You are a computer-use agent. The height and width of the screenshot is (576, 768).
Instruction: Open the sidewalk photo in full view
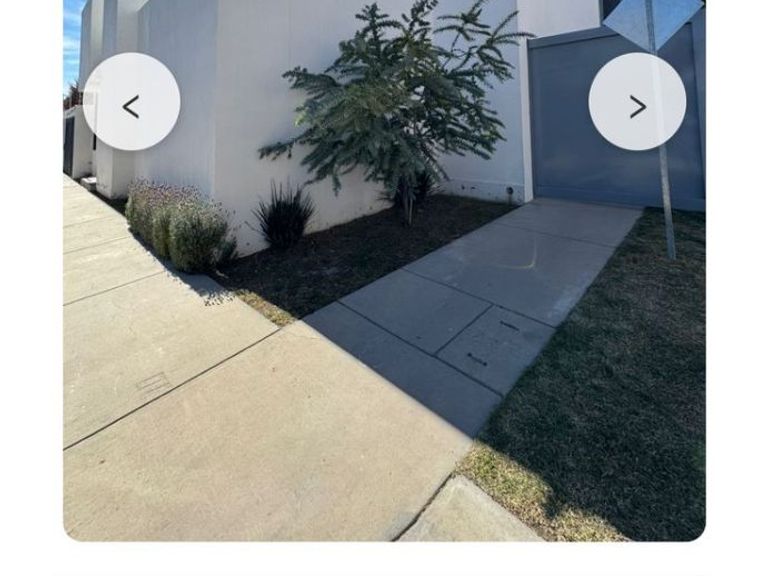pos(384,330)
